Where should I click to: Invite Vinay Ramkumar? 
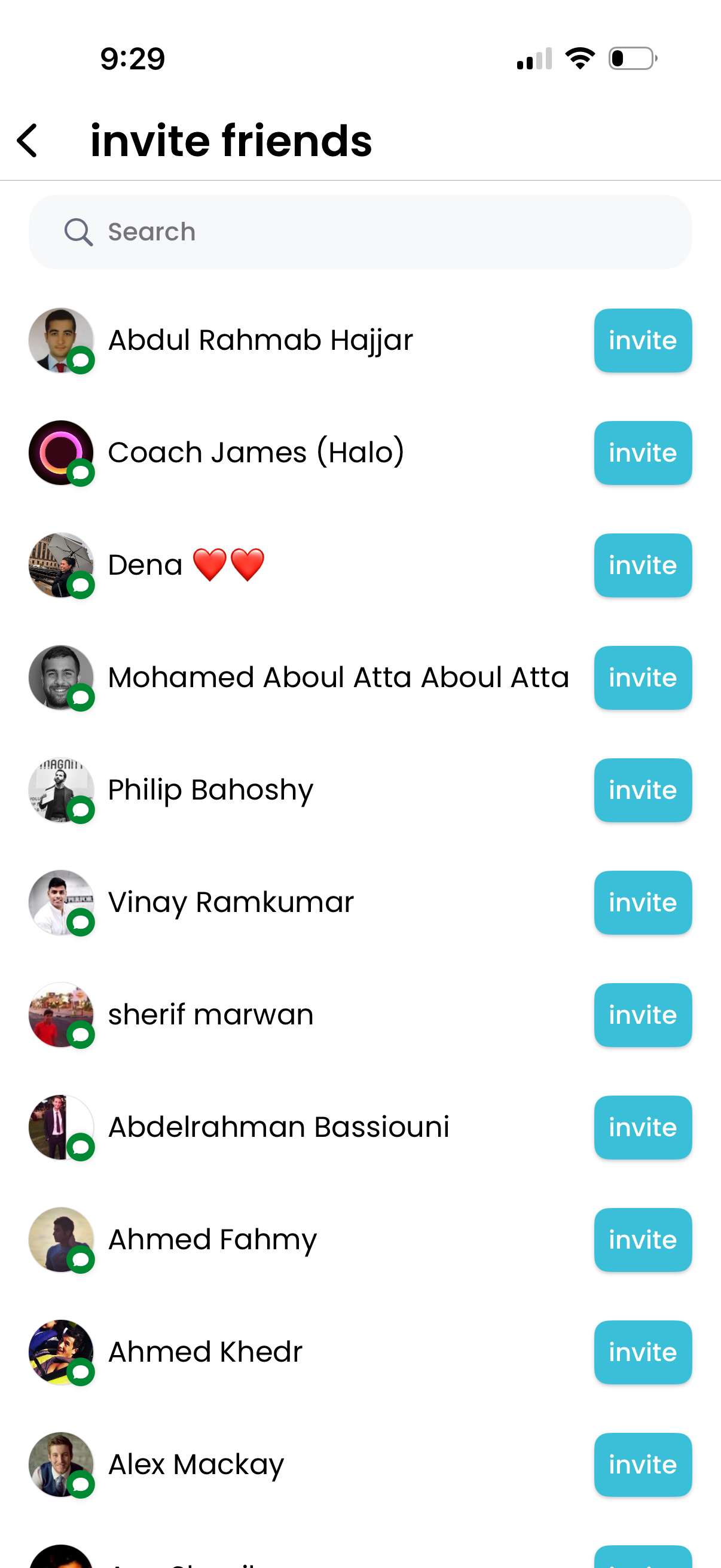[642, 902]
